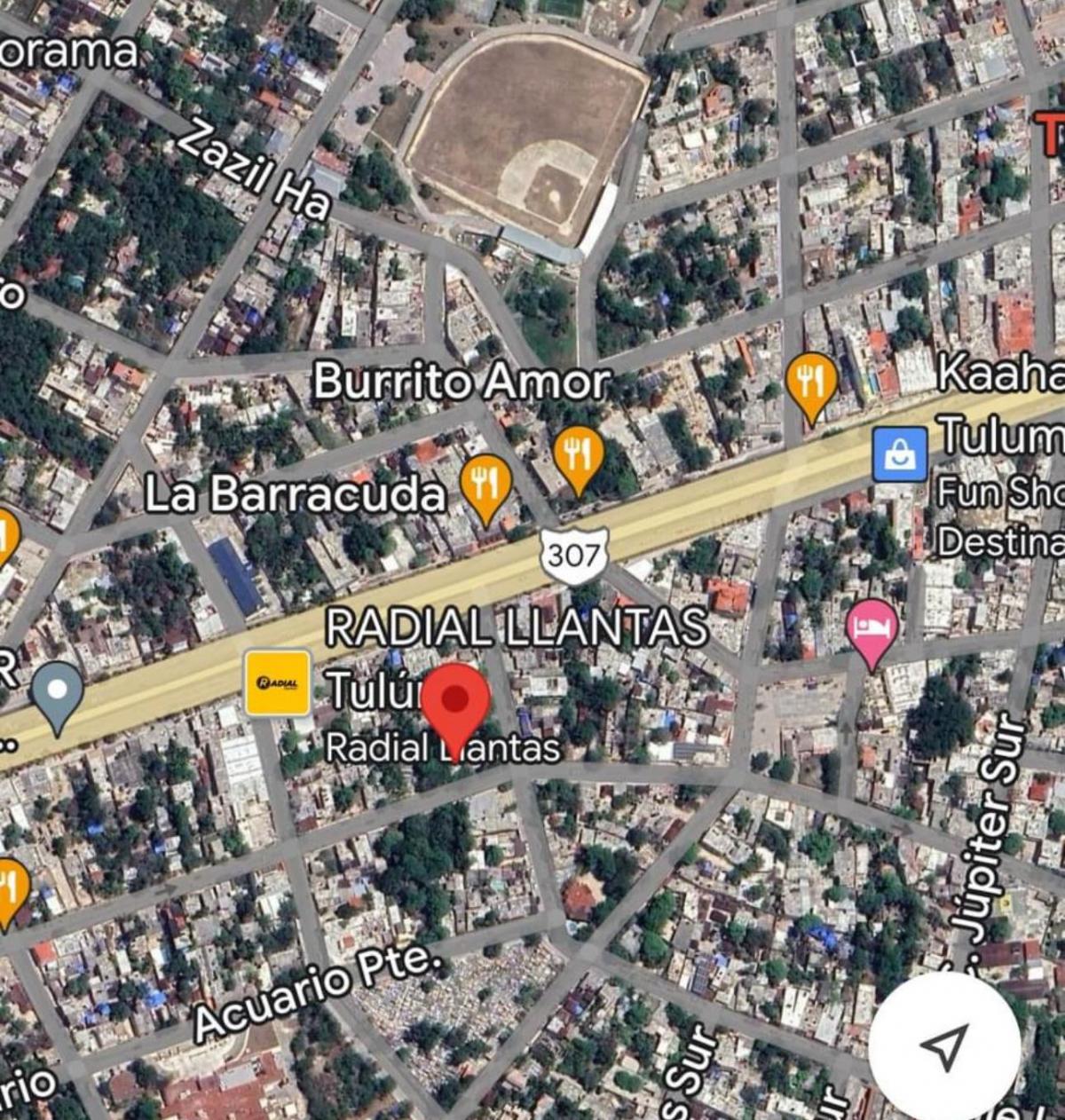The width and height of the screenshot is (1065, 1120).
Task: Open the pink hotel marker
Action: pyautogui.click(x=872, y=628)
